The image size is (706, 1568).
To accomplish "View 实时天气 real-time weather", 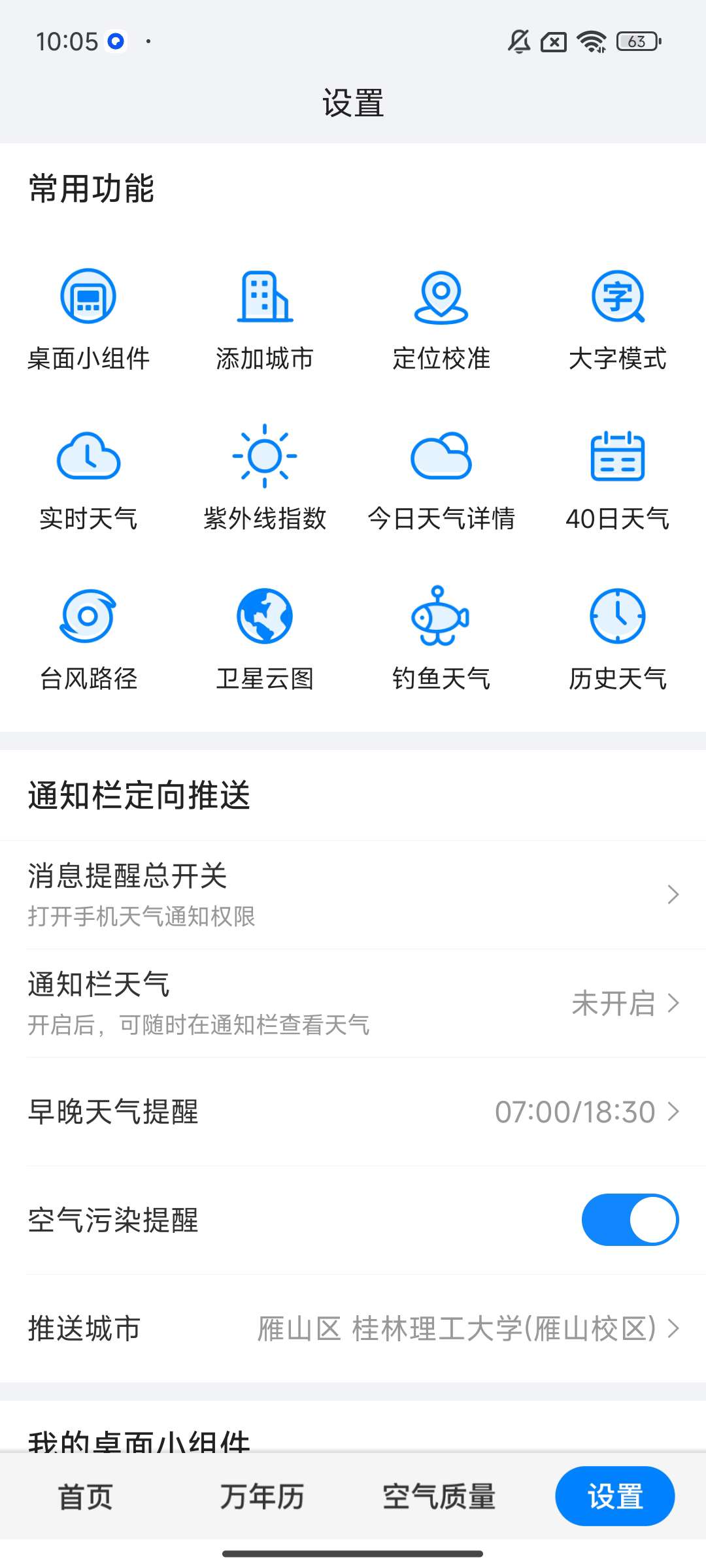I will coord(88,480).
